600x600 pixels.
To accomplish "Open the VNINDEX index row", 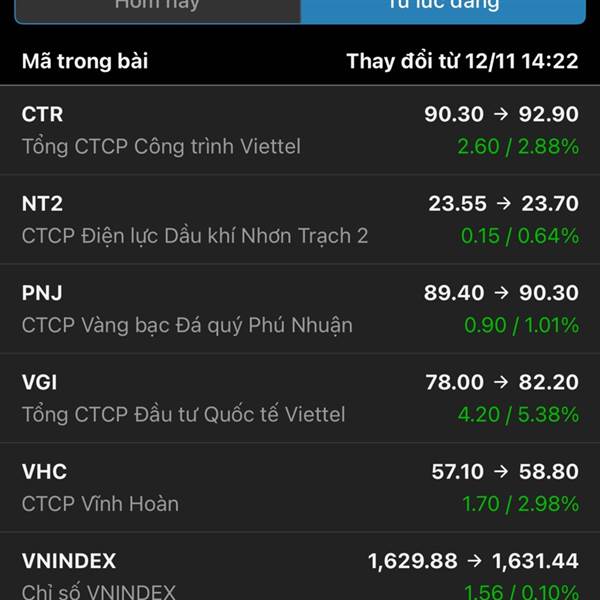I will pyautogui.click(x=300, y=575).
